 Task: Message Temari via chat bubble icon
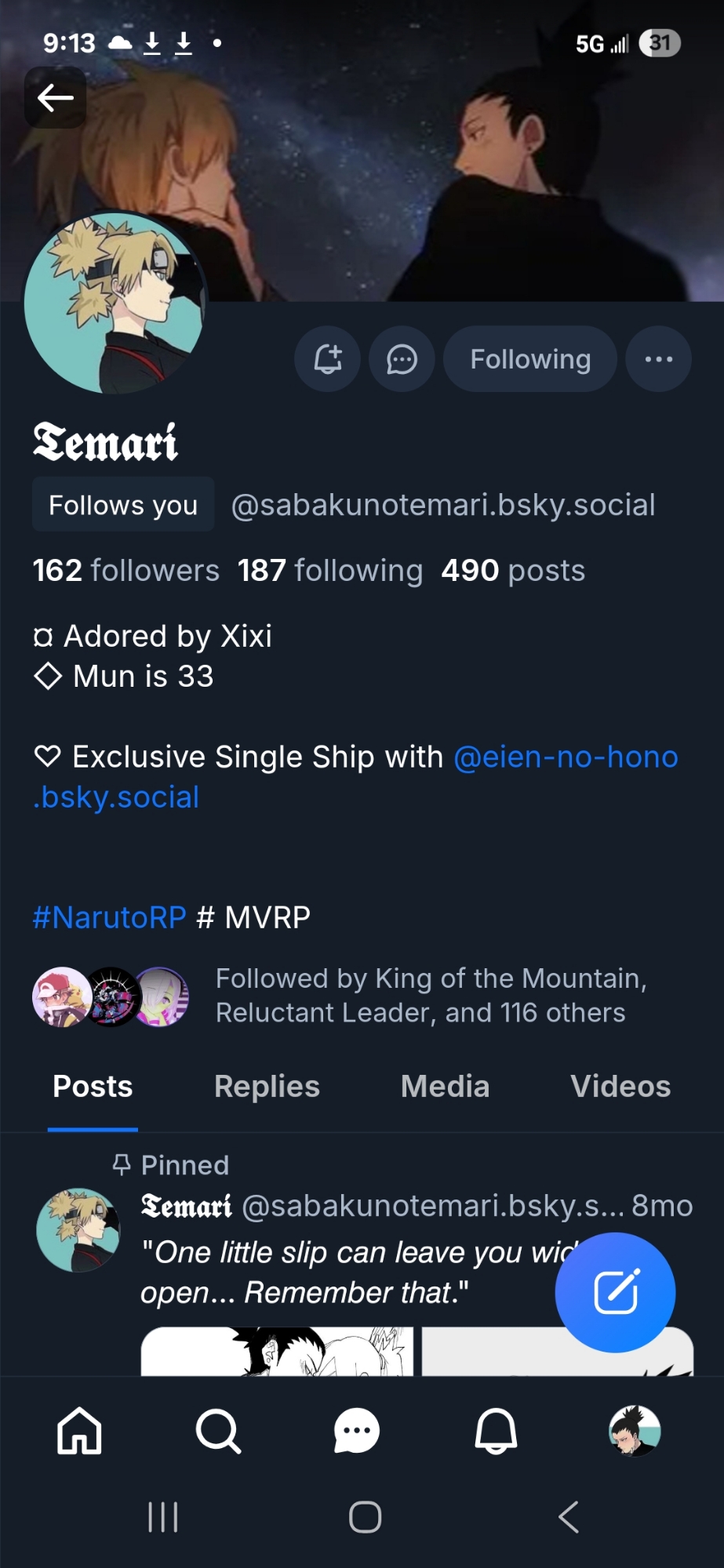pos(402,359)
